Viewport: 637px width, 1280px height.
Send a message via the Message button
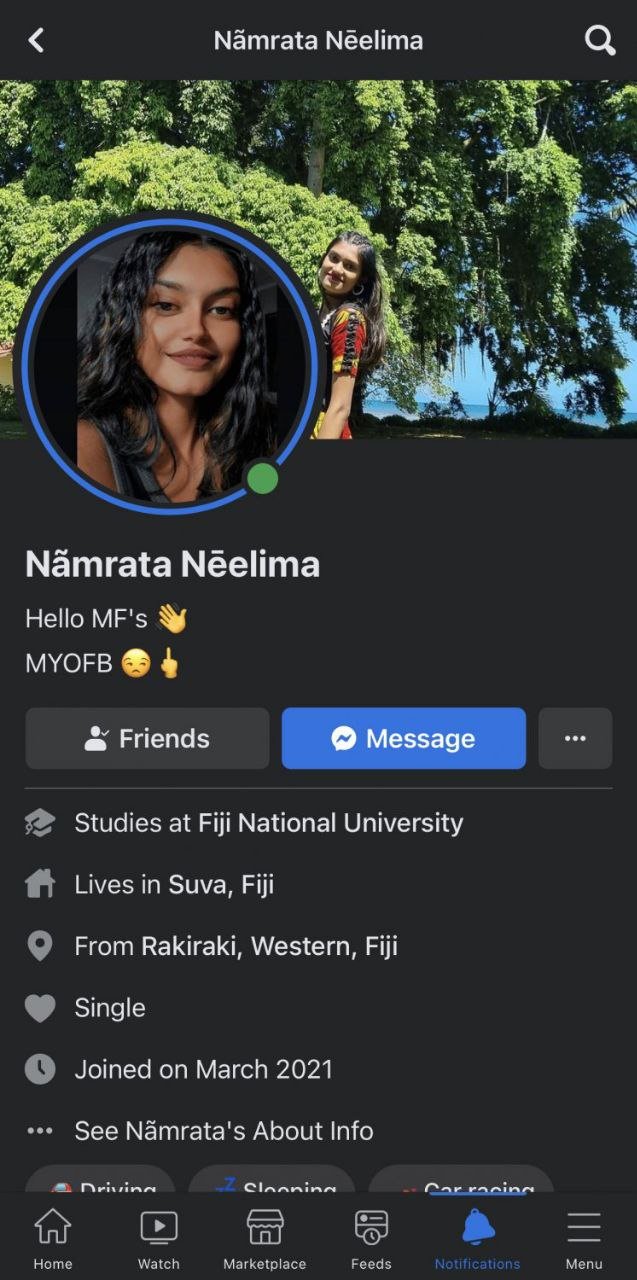point(403,739)
